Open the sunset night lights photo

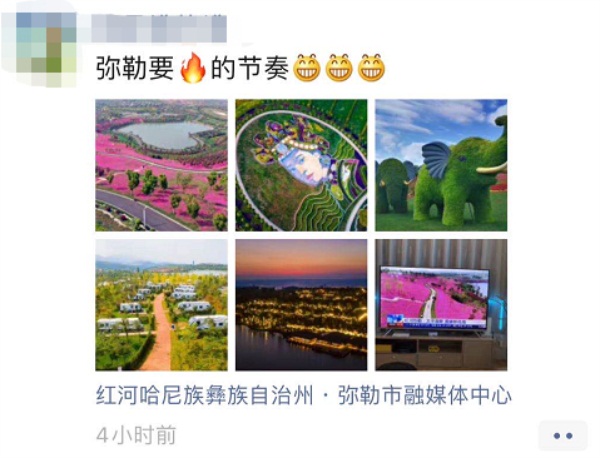301,305
